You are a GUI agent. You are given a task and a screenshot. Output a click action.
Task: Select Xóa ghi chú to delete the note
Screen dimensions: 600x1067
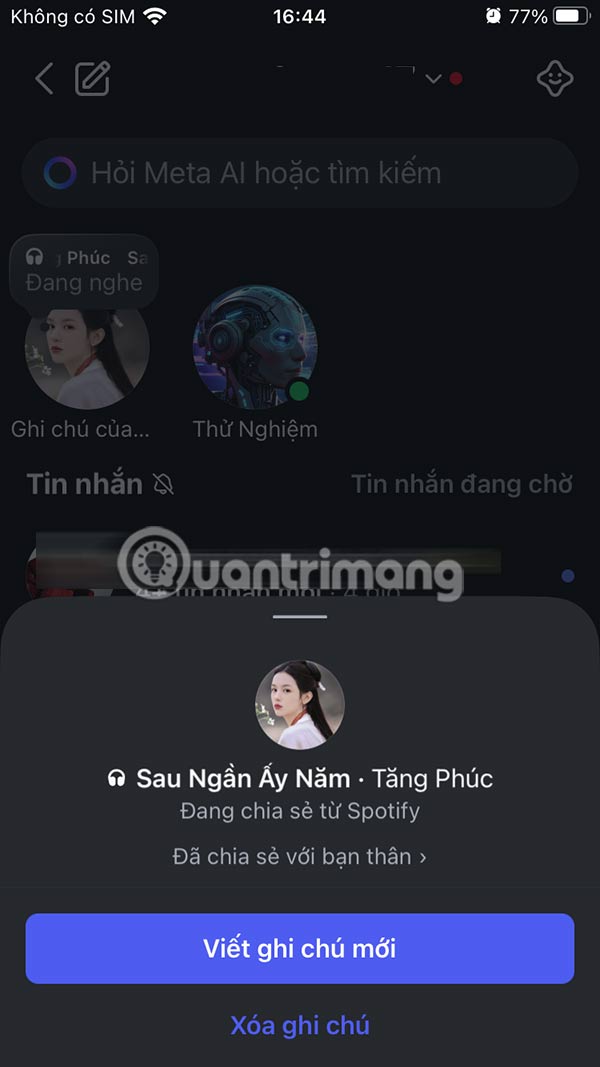click(x=300, y=1025)
